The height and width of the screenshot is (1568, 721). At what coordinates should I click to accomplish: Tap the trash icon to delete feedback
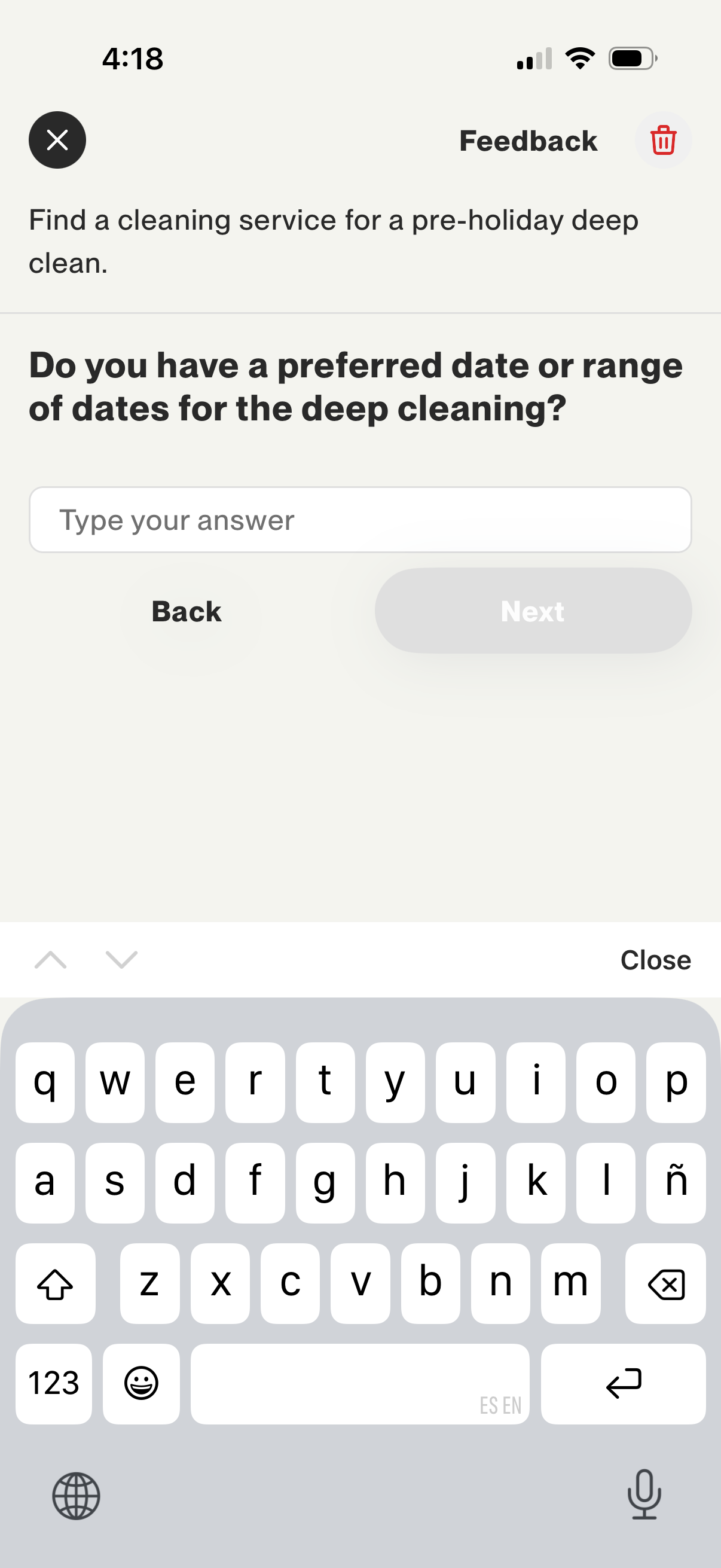pyautogui.click(x=663, y=141)
